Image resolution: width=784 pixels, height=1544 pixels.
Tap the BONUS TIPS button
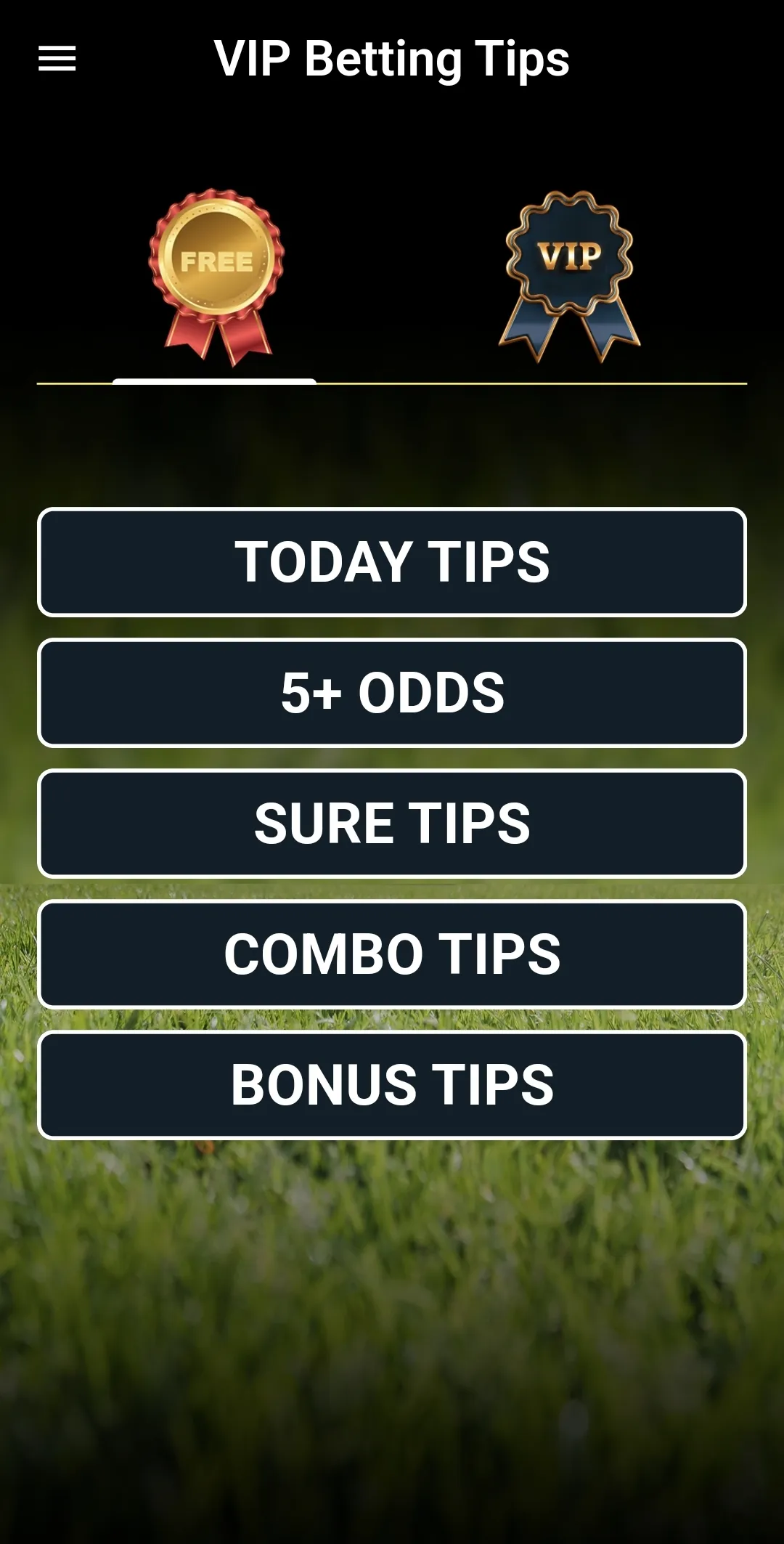[x=392, y=1085]
